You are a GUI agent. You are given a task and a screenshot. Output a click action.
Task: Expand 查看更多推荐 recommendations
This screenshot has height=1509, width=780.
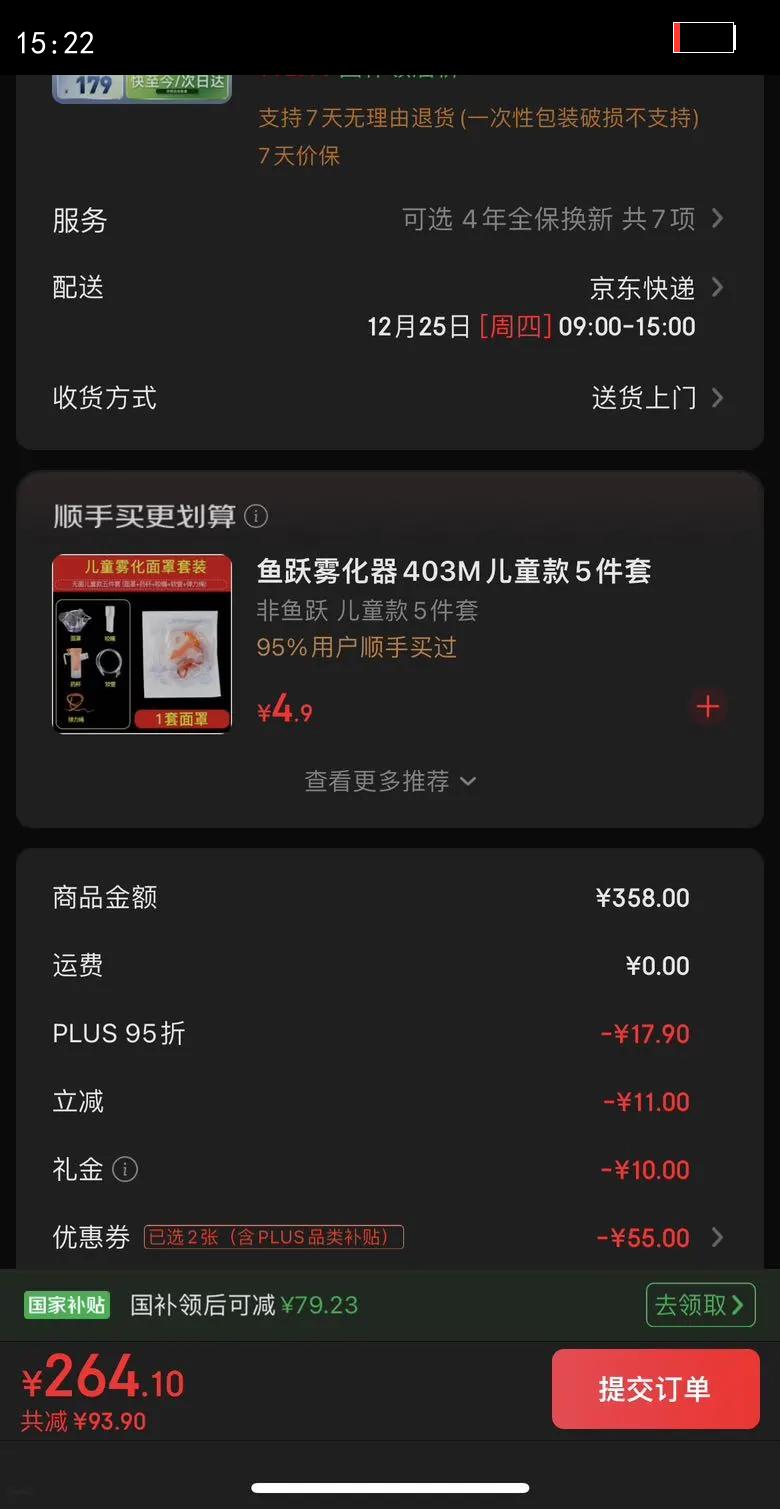pyautogui.click(x=390, y=781)
